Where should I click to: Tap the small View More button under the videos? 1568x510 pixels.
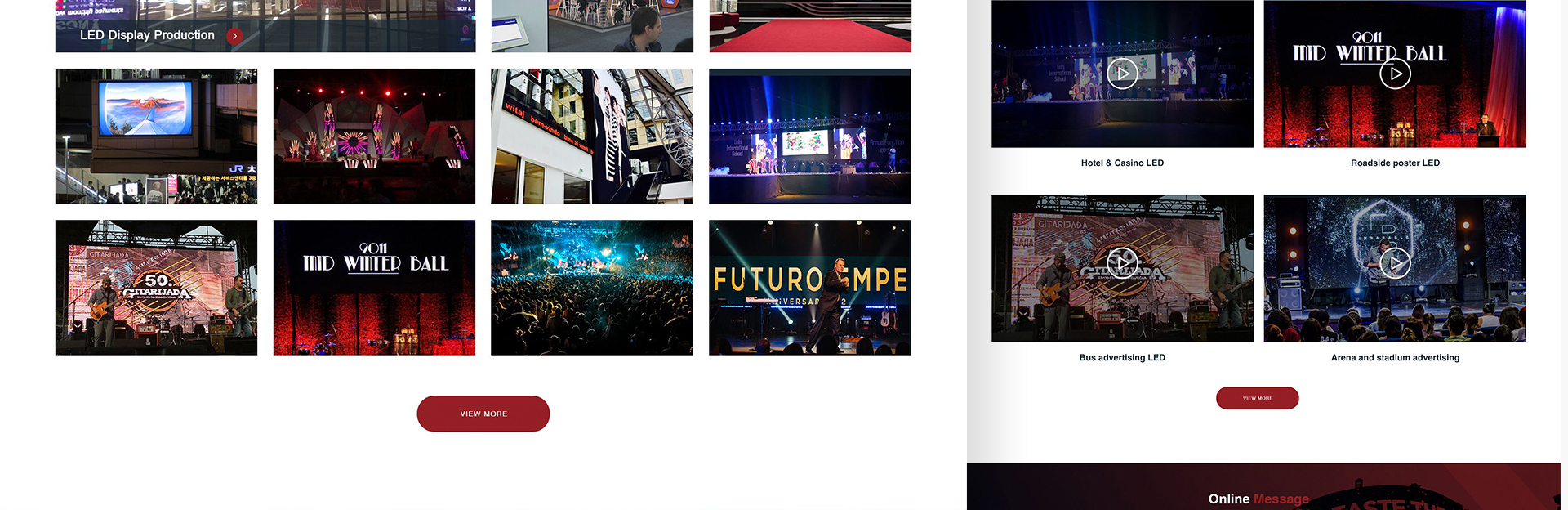point(1257,398)
